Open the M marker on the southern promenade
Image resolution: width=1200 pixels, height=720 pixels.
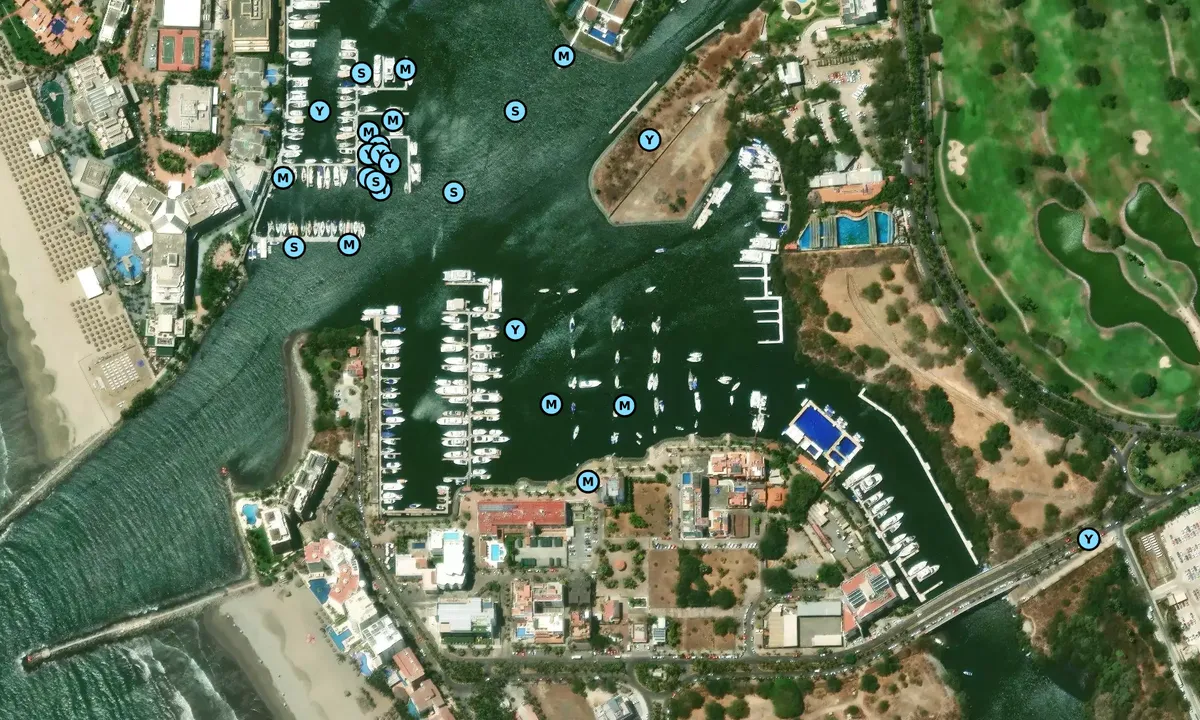pyautogui.click(x=588, y=482)
